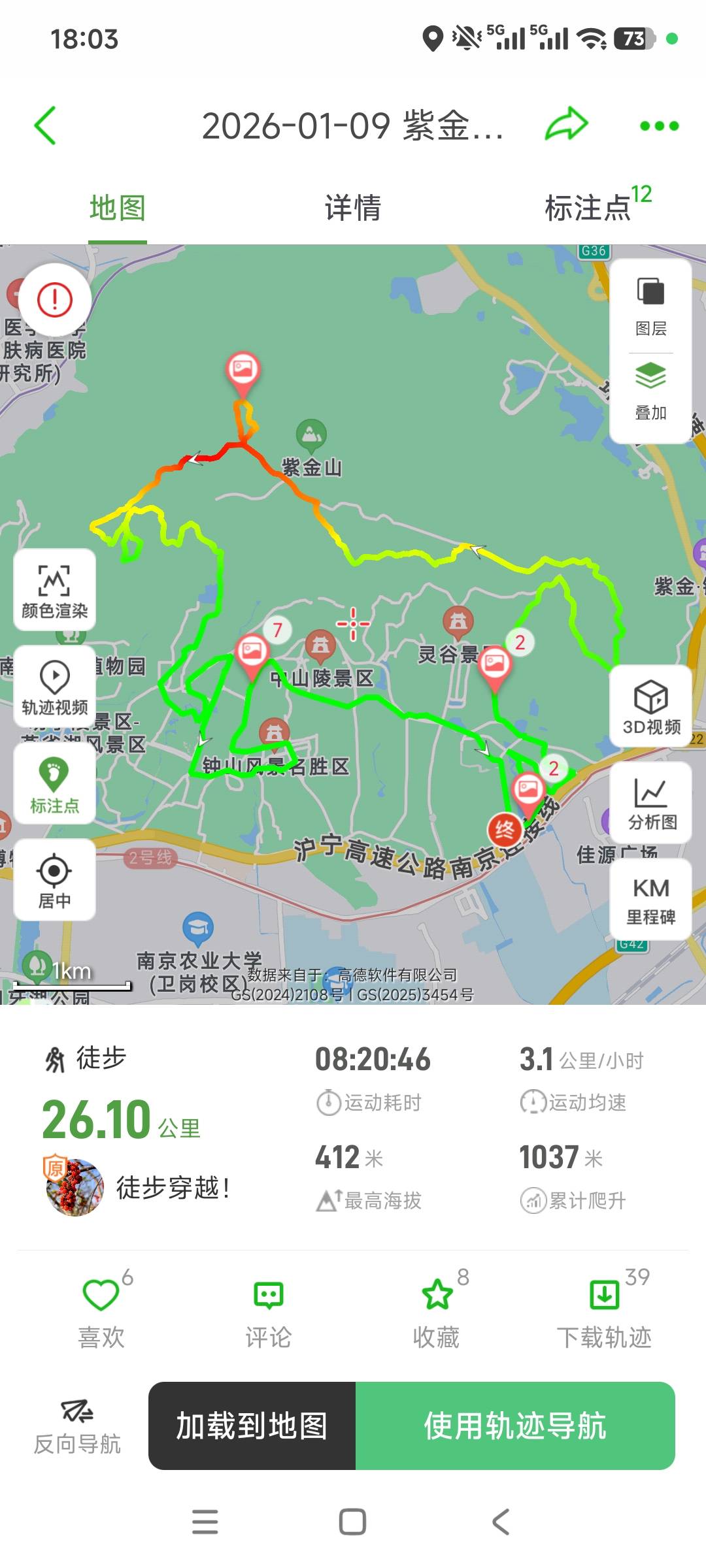Share this hiking track
706x1568 pixels.
pyautogui.click(x=566, y=124)
